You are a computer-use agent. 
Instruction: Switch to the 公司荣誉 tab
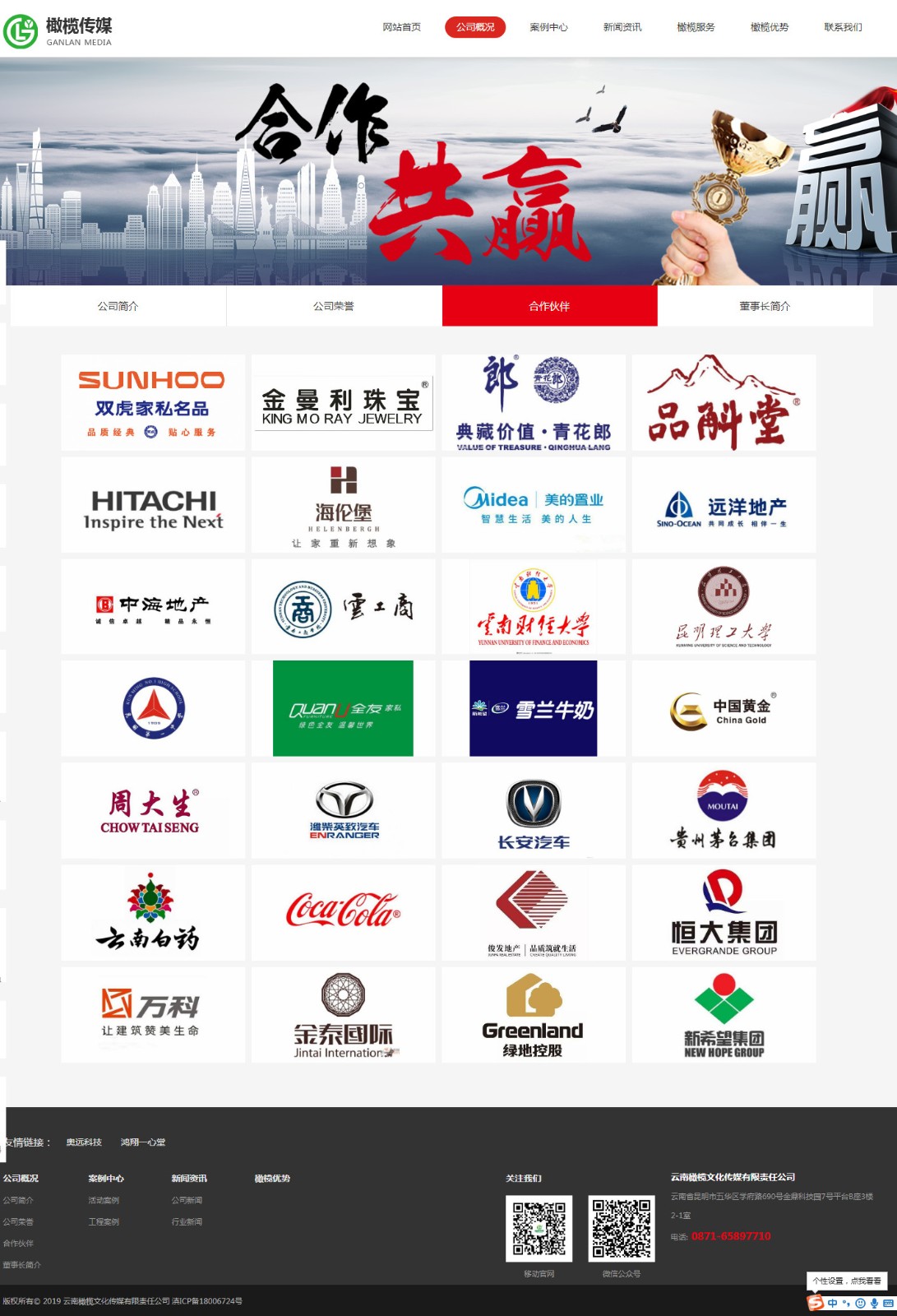click(334, 306)
